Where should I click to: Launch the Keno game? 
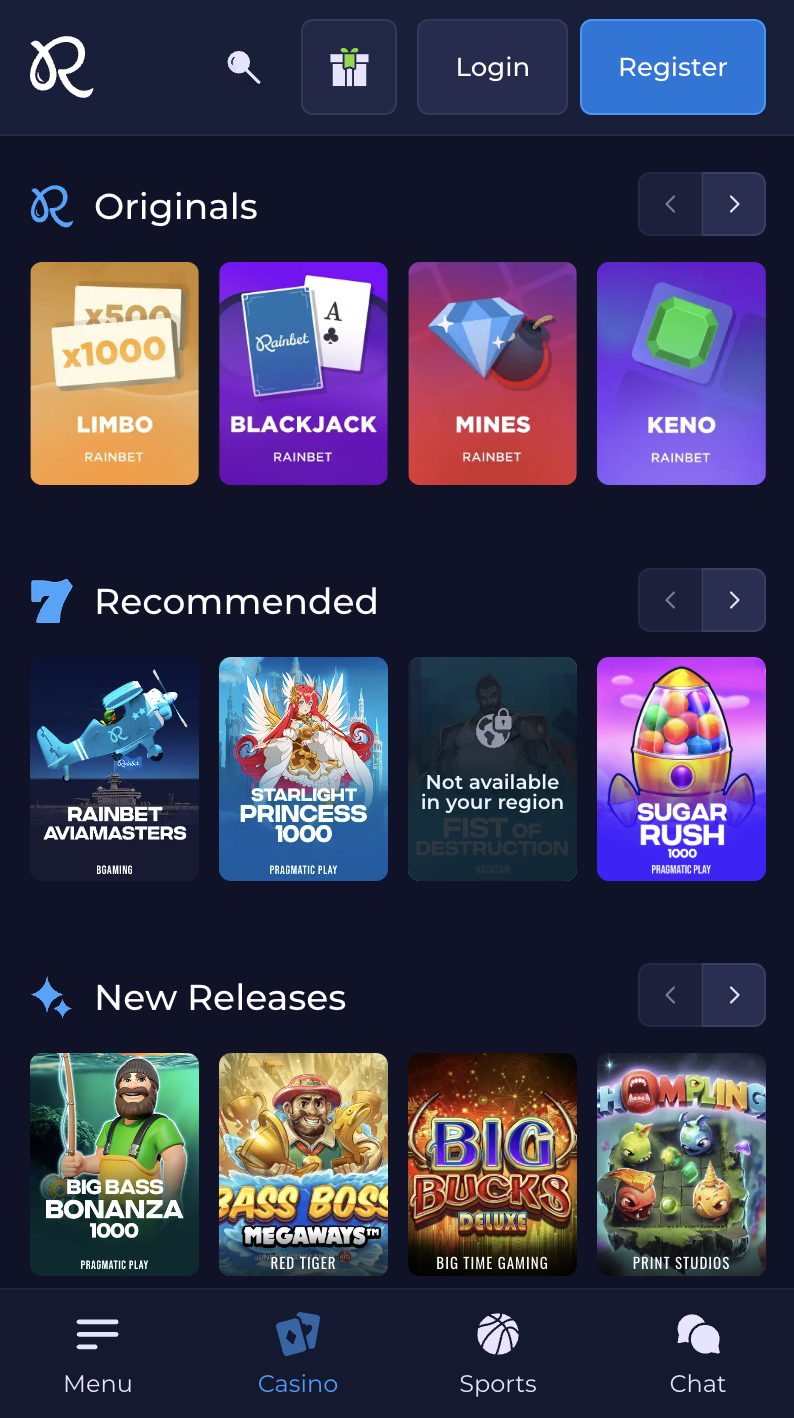(681, 373)
